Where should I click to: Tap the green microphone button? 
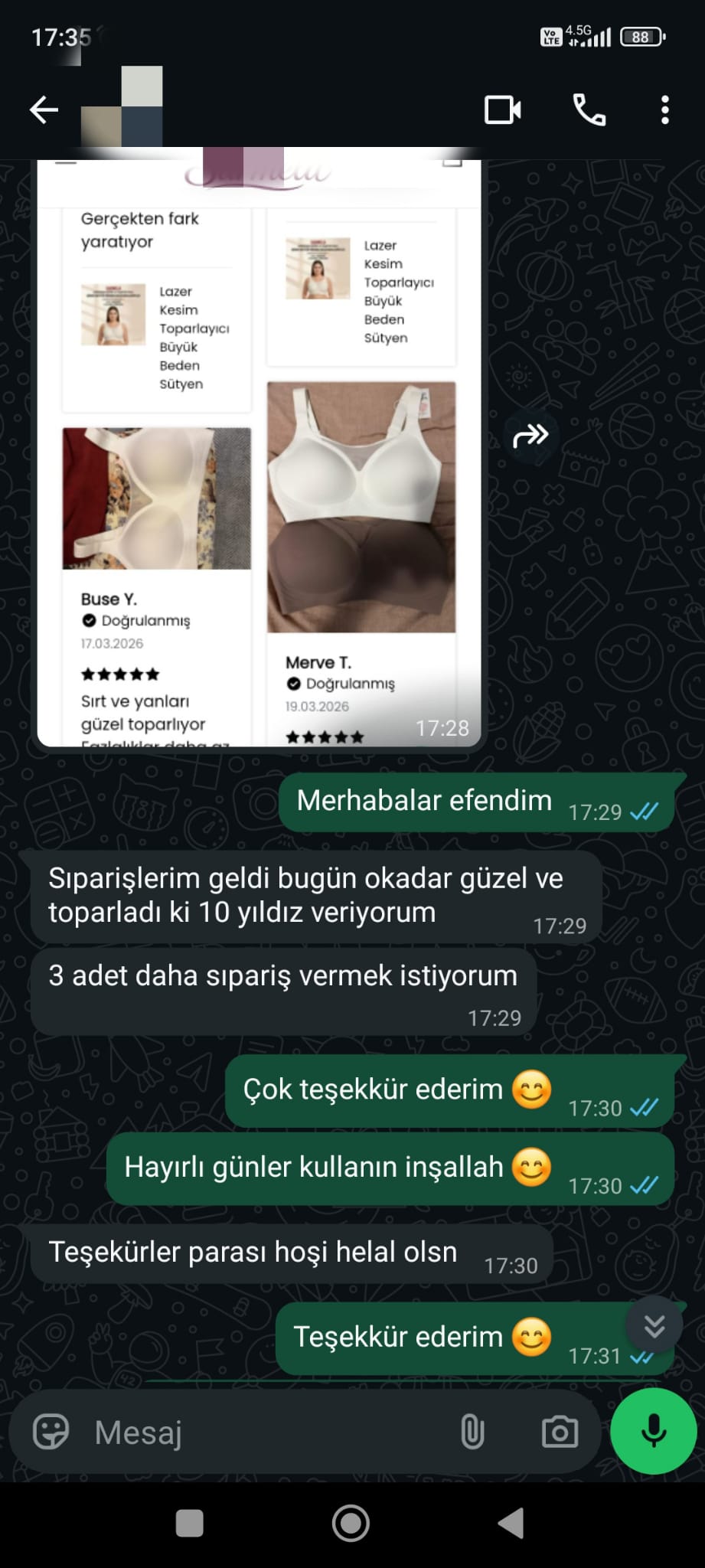(654, 1431)
